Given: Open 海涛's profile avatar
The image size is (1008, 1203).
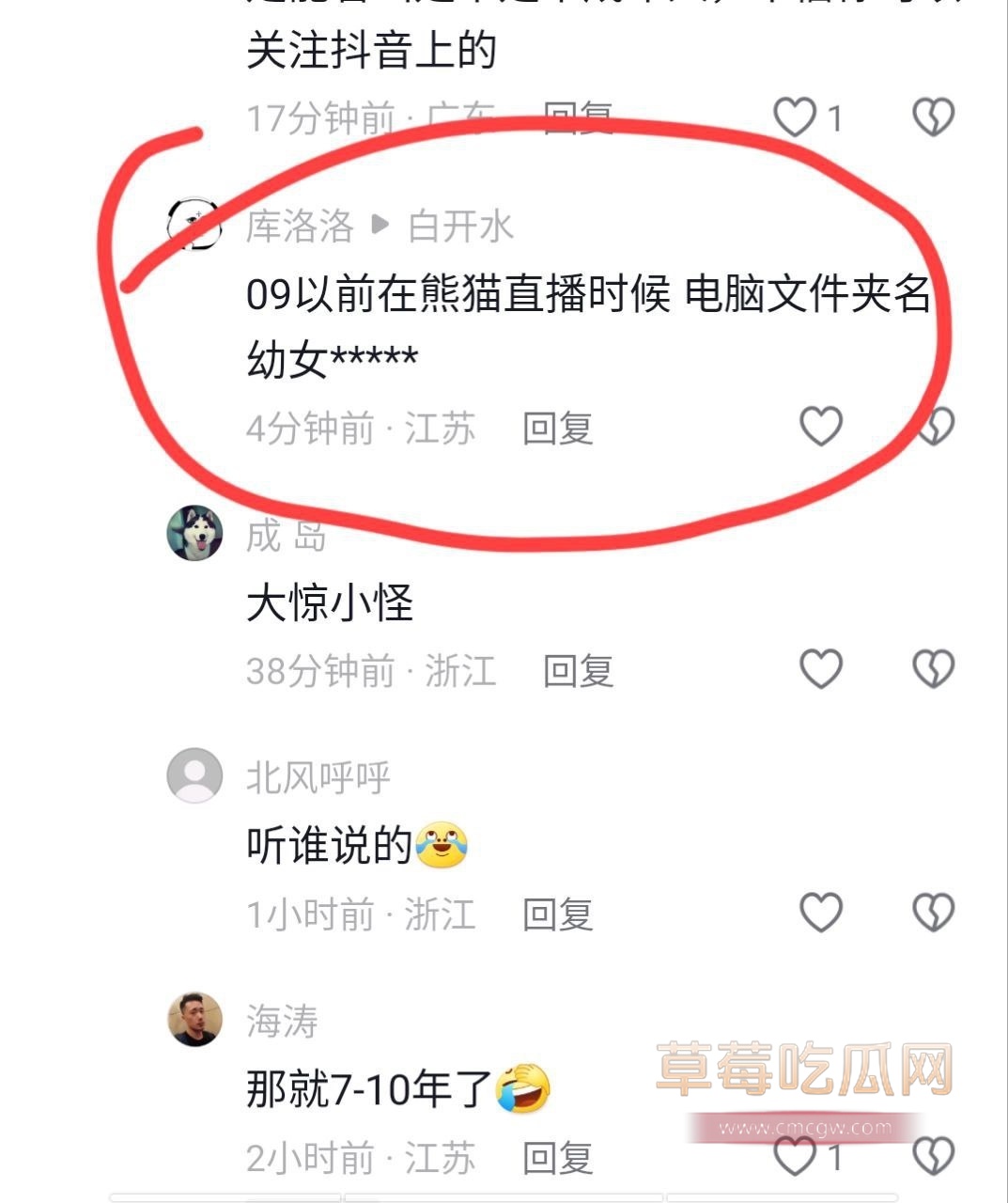Looking at the screenshot, I should pos(194,1019).
